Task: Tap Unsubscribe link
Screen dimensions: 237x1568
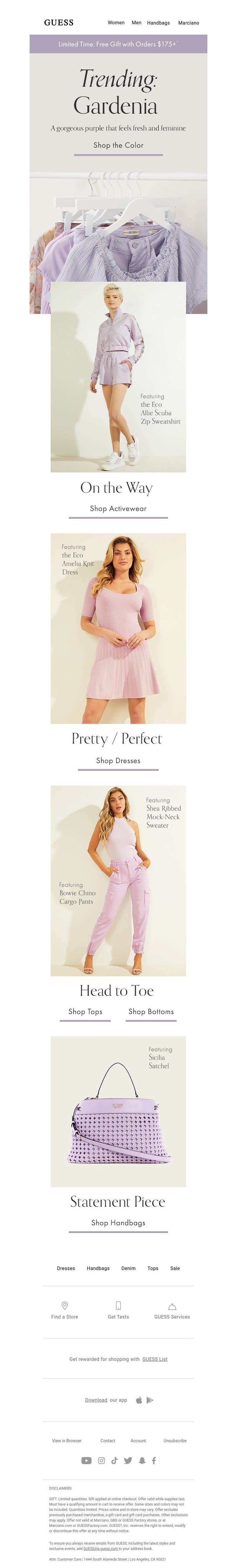Action: pyautogui.click(x=175, y=1441)
